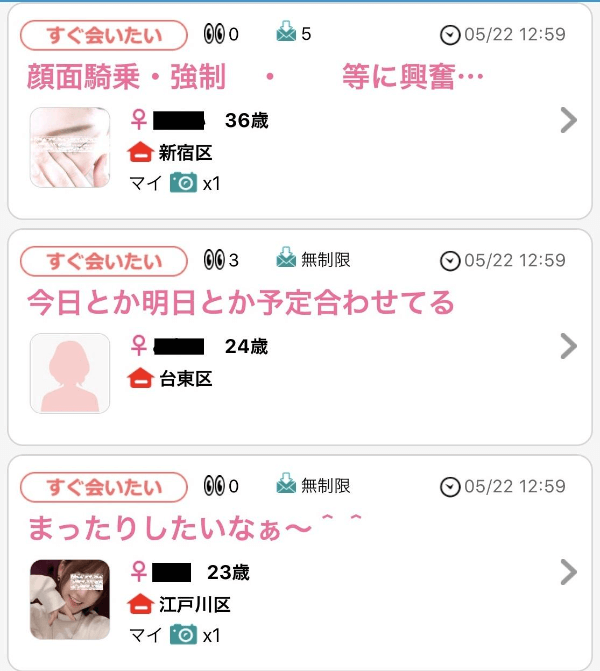Open the post titled 今日とか明日とか予定合わせてる
The image size is (600, 671).
(x=568, y=346)
